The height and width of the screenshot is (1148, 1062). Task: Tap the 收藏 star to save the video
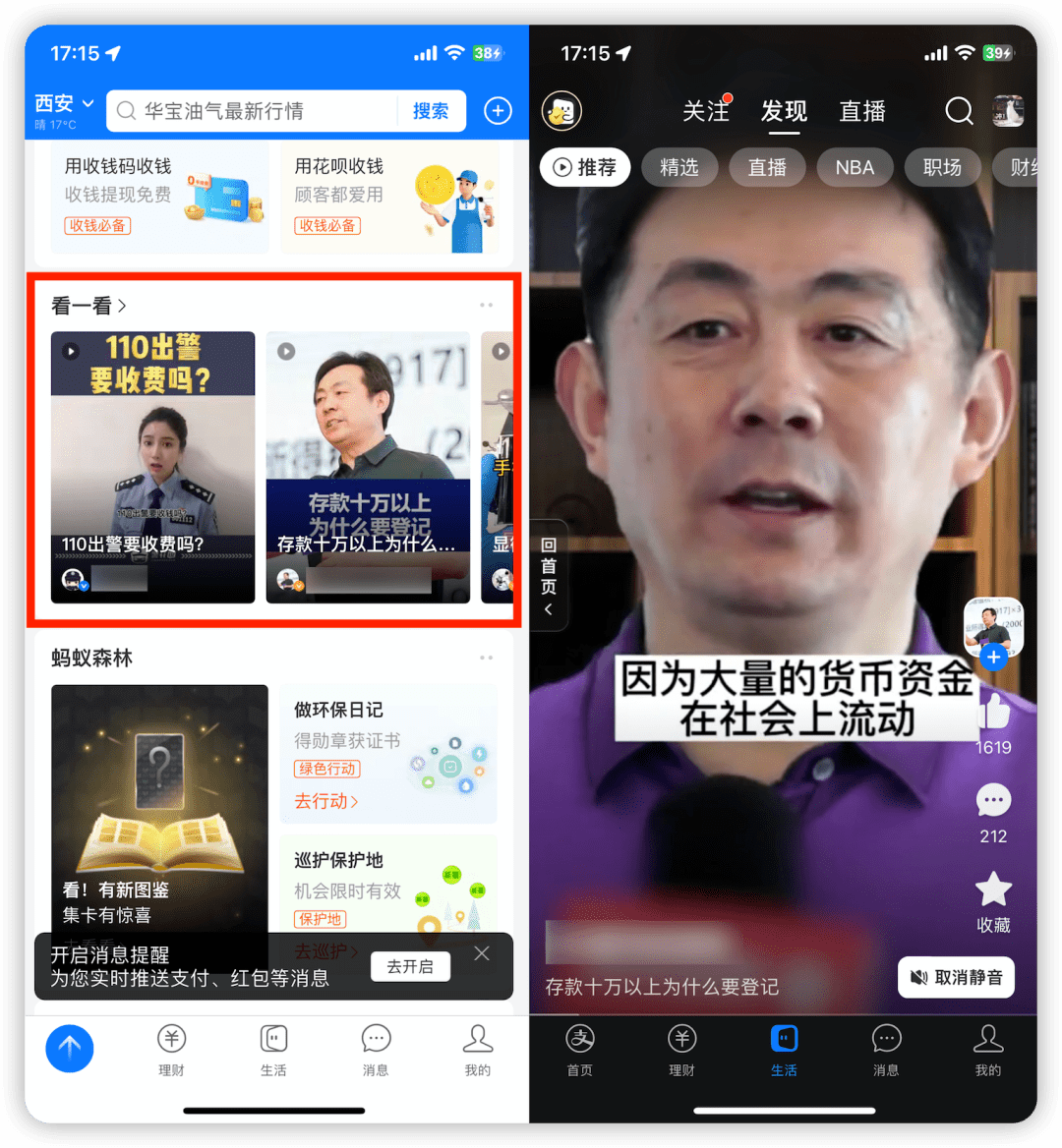pos(993,890)
